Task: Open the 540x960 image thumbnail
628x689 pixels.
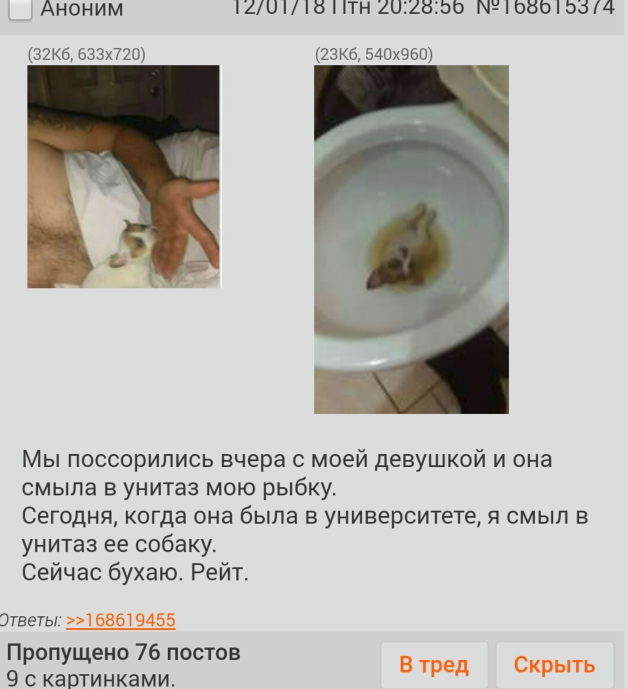Action: (x=410, y=240)
